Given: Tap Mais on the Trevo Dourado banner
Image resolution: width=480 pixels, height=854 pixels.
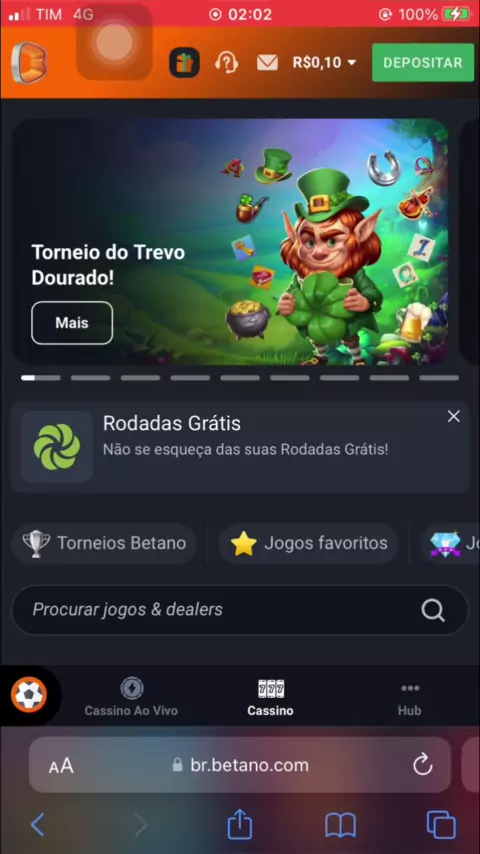Looking at the screenshot, I should 72,323.
